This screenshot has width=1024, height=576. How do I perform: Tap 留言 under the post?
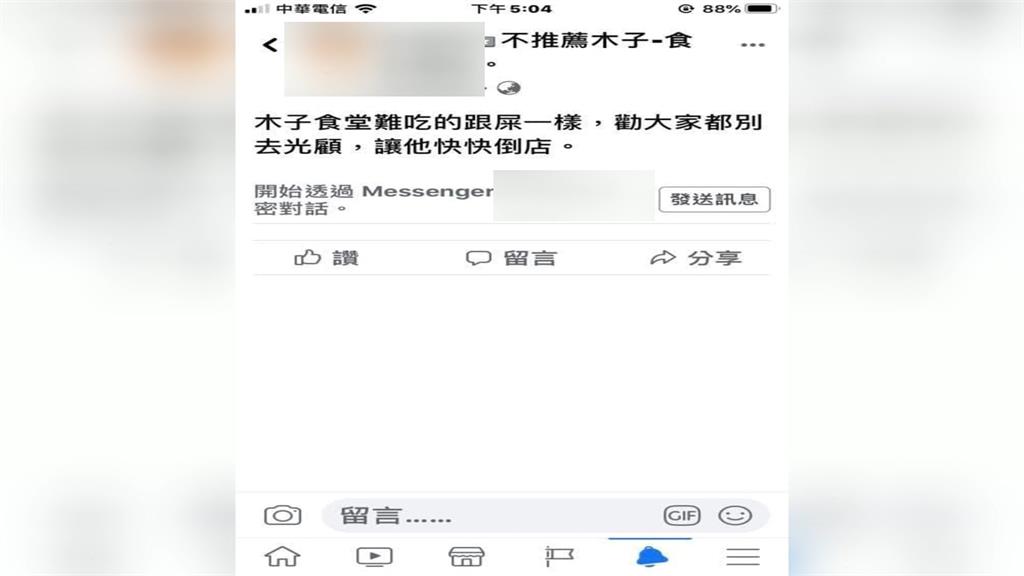pyautogui.click(x=511, y=258)
